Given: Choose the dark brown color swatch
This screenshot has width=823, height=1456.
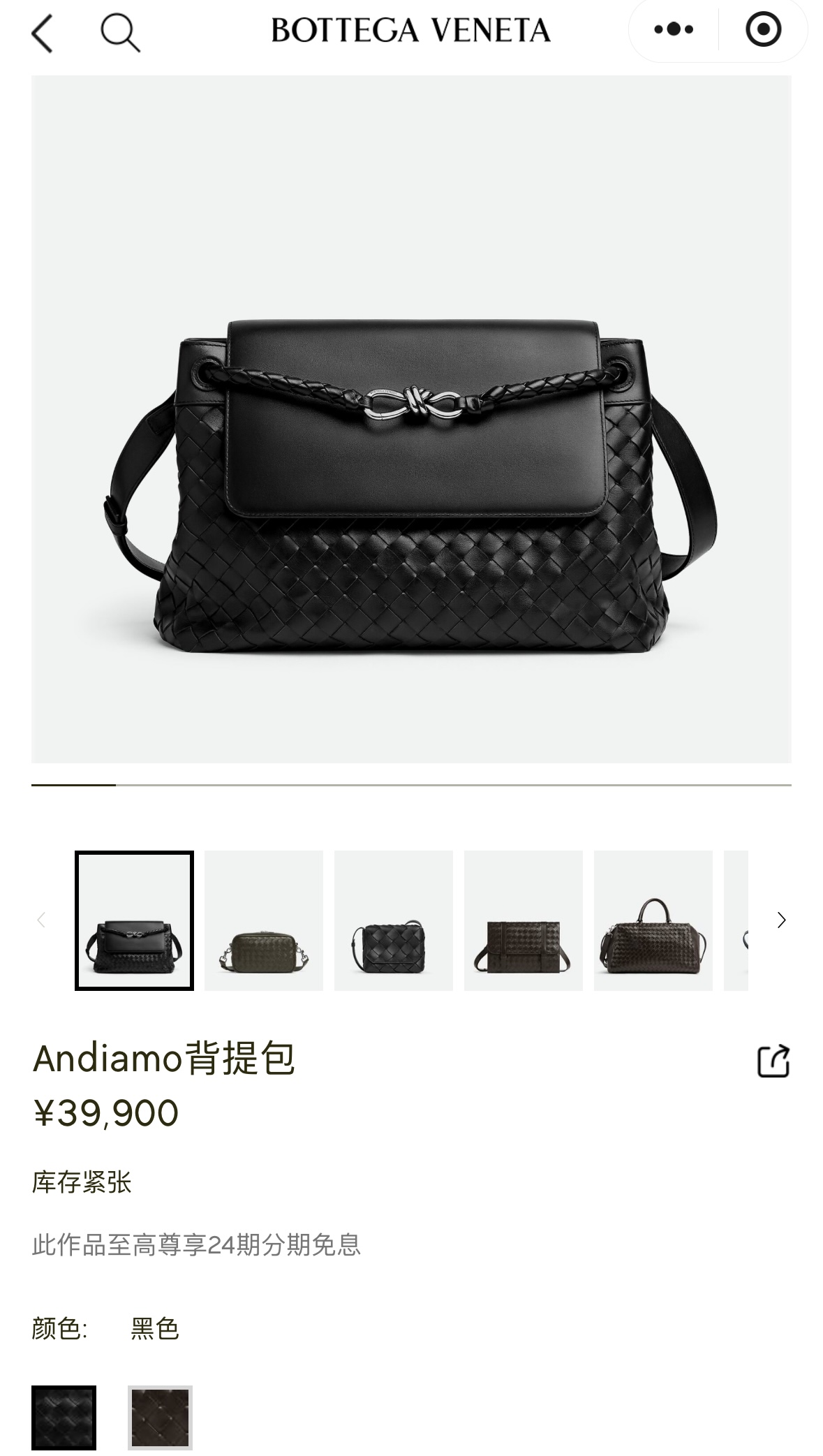Looking at the screenshot, I should (160, 1417).
